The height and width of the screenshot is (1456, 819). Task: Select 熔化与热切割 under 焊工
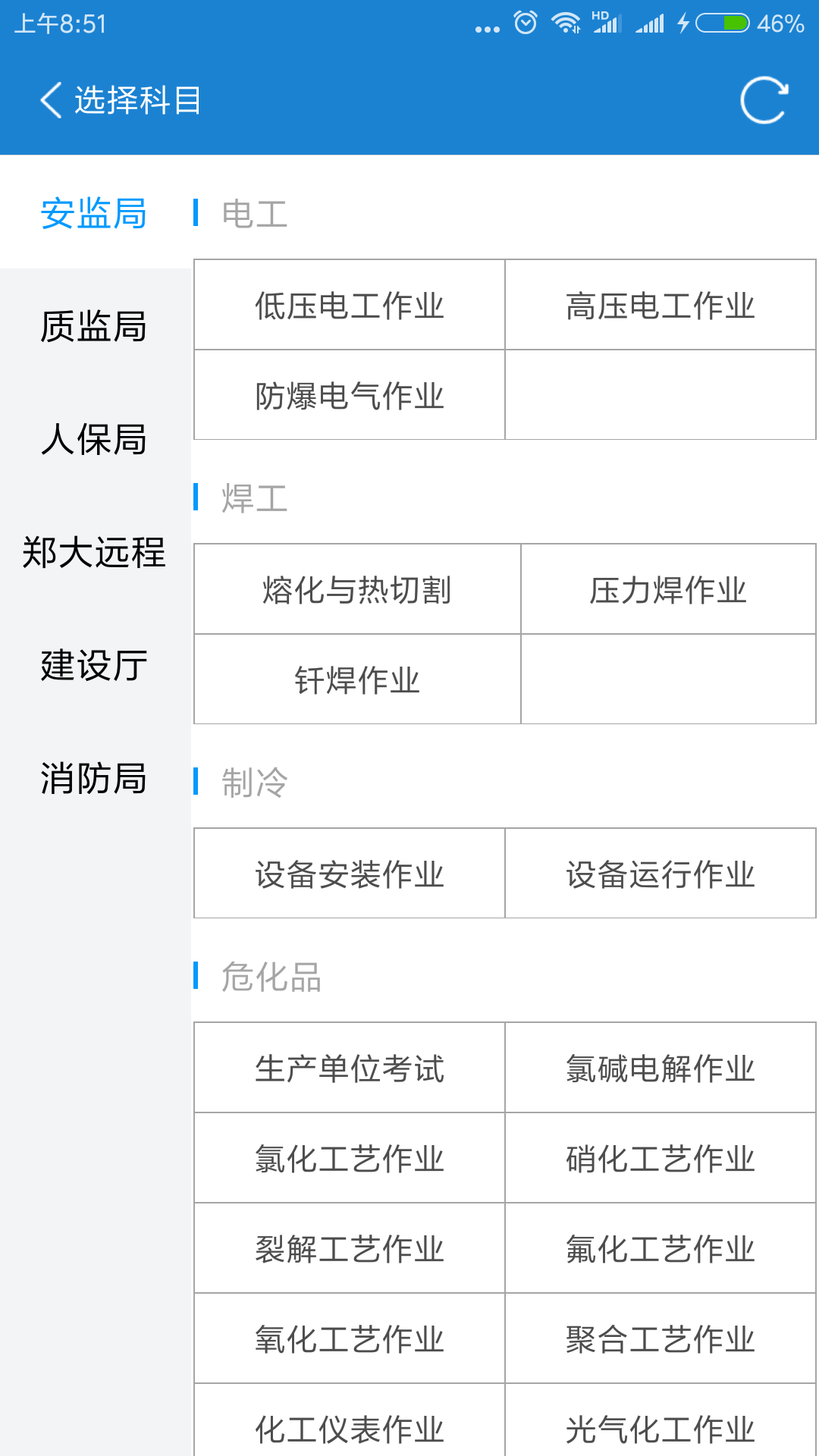(357, 589)
